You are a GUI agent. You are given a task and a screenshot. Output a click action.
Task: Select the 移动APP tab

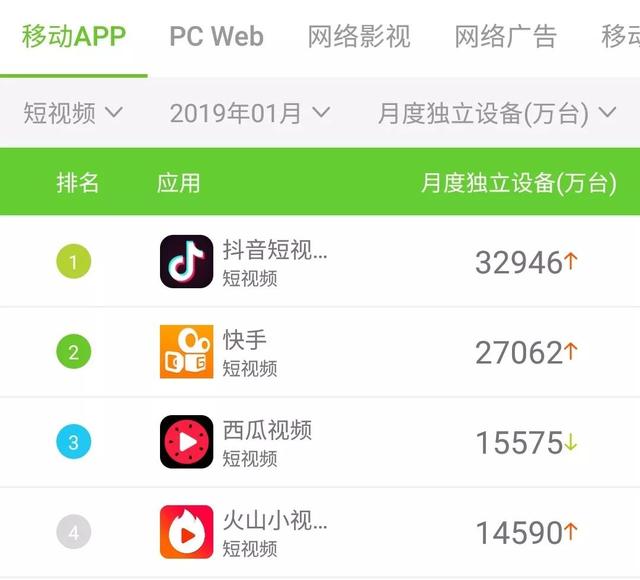74,38
